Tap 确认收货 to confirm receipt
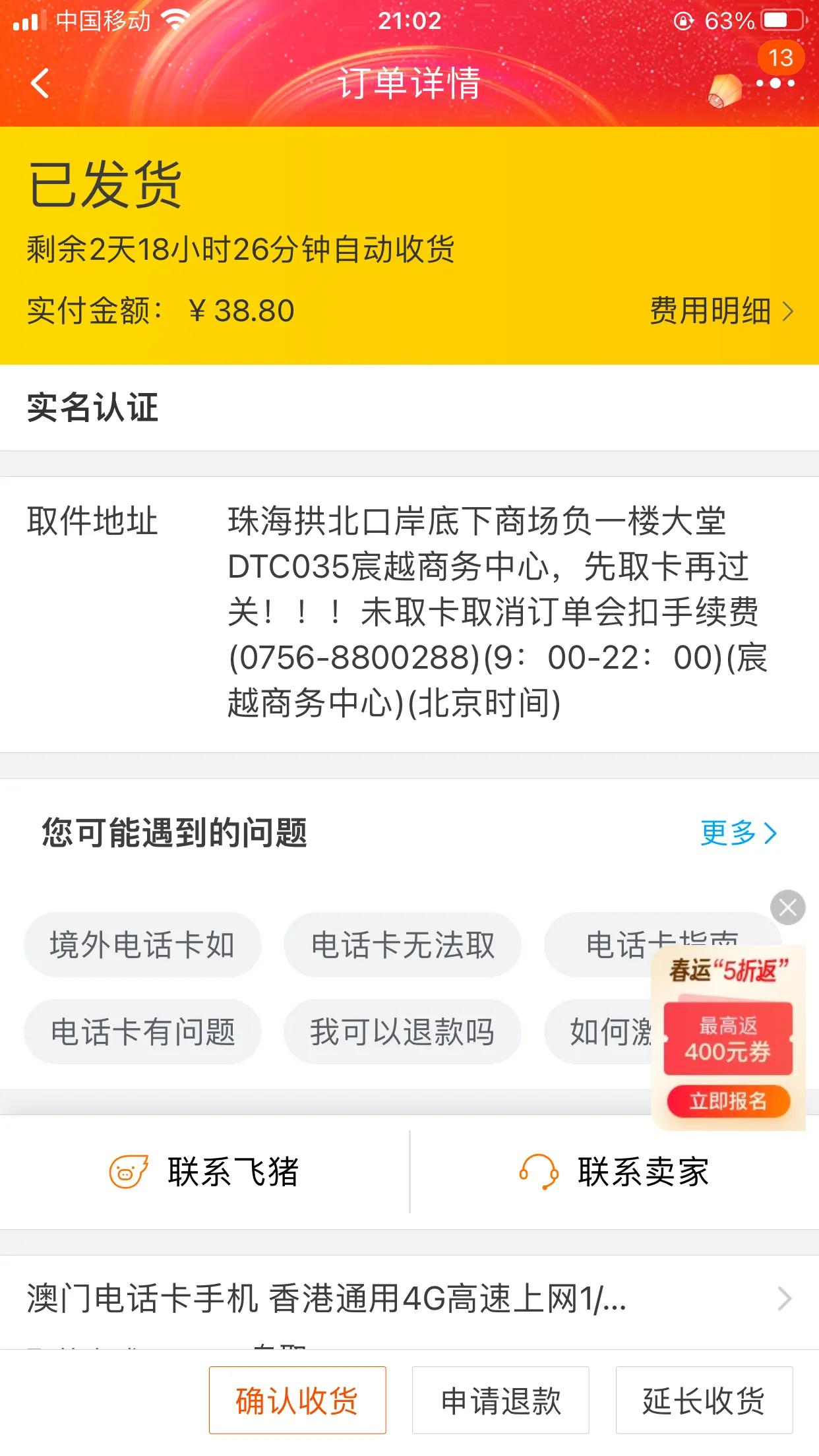The width and height of the screenshot is (819, 1456). tap(297, 1401)
